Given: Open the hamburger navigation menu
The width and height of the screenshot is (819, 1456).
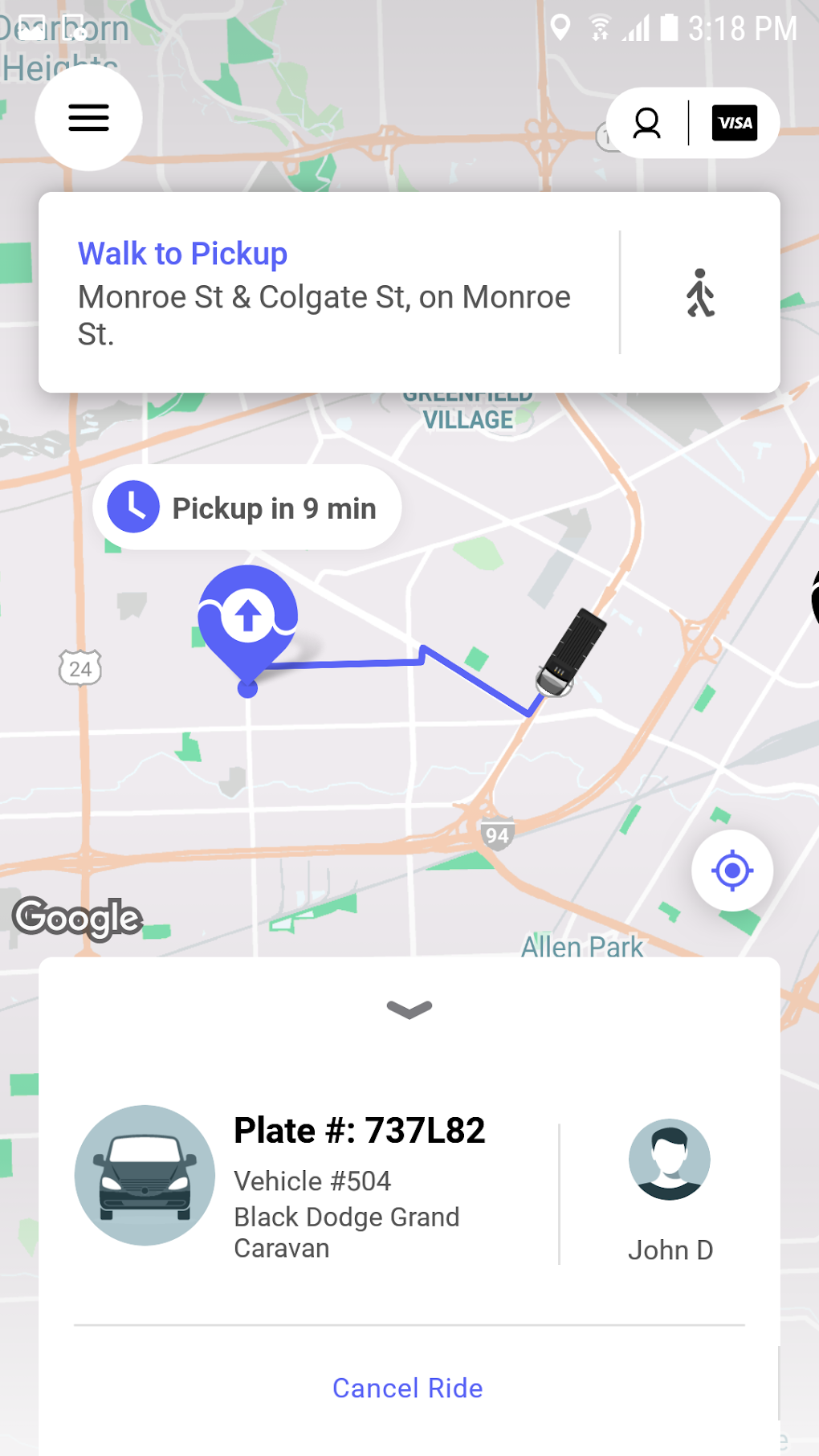Looking at the screenshot, I should (88, 117).
